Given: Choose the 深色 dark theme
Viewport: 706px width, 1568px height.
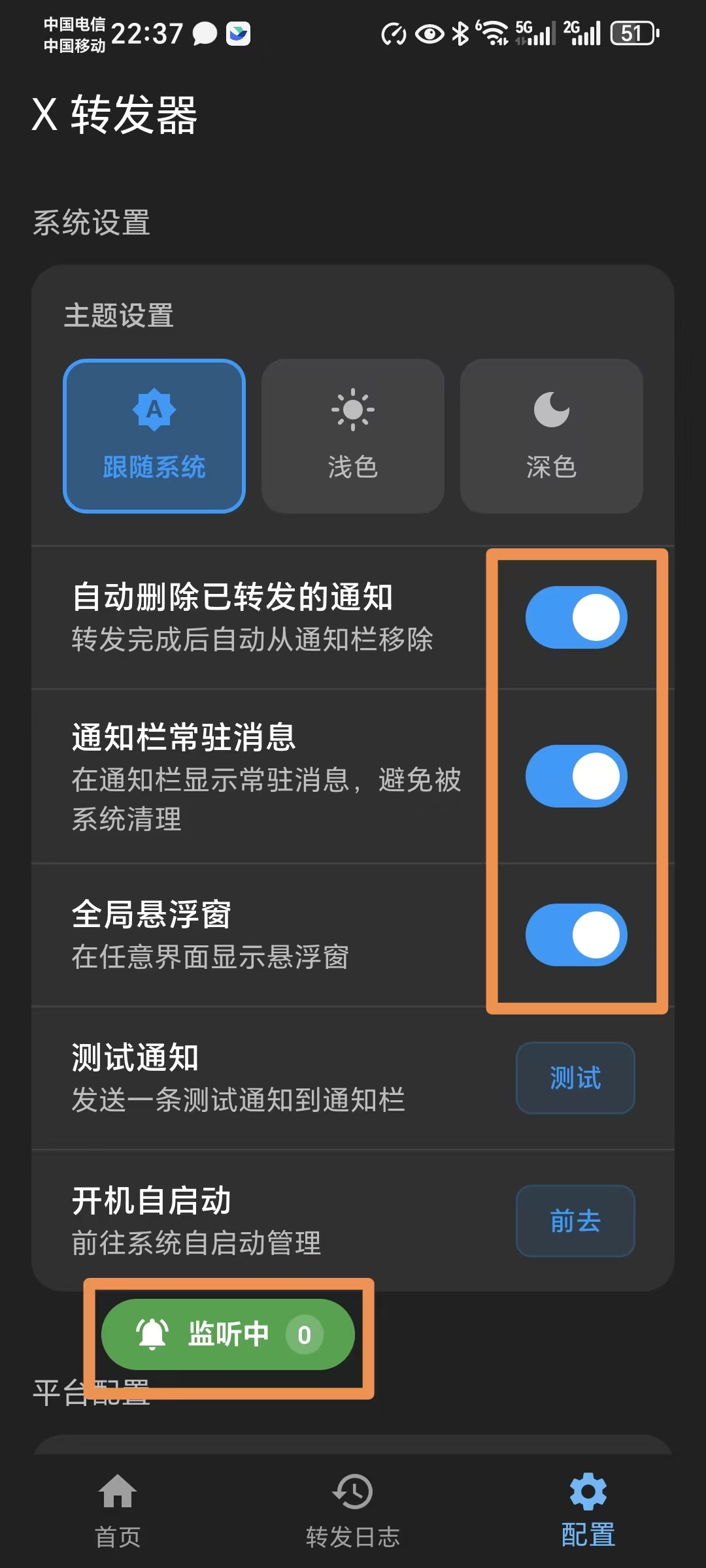Looking at the screenshot, I should 551,436.
